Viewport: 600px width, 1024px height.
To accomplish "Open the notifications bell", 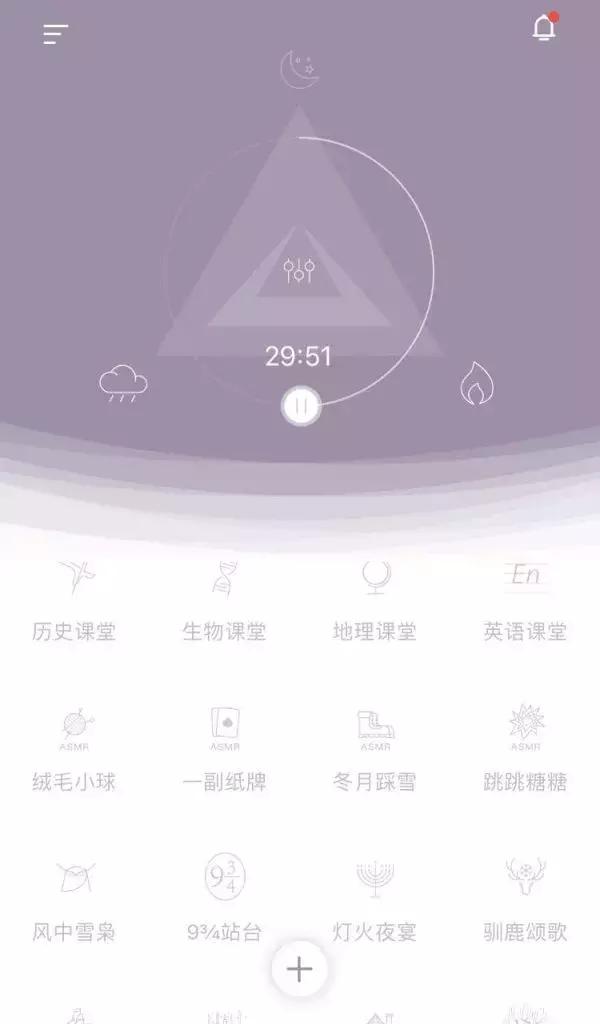I will (x=543, y=29).
